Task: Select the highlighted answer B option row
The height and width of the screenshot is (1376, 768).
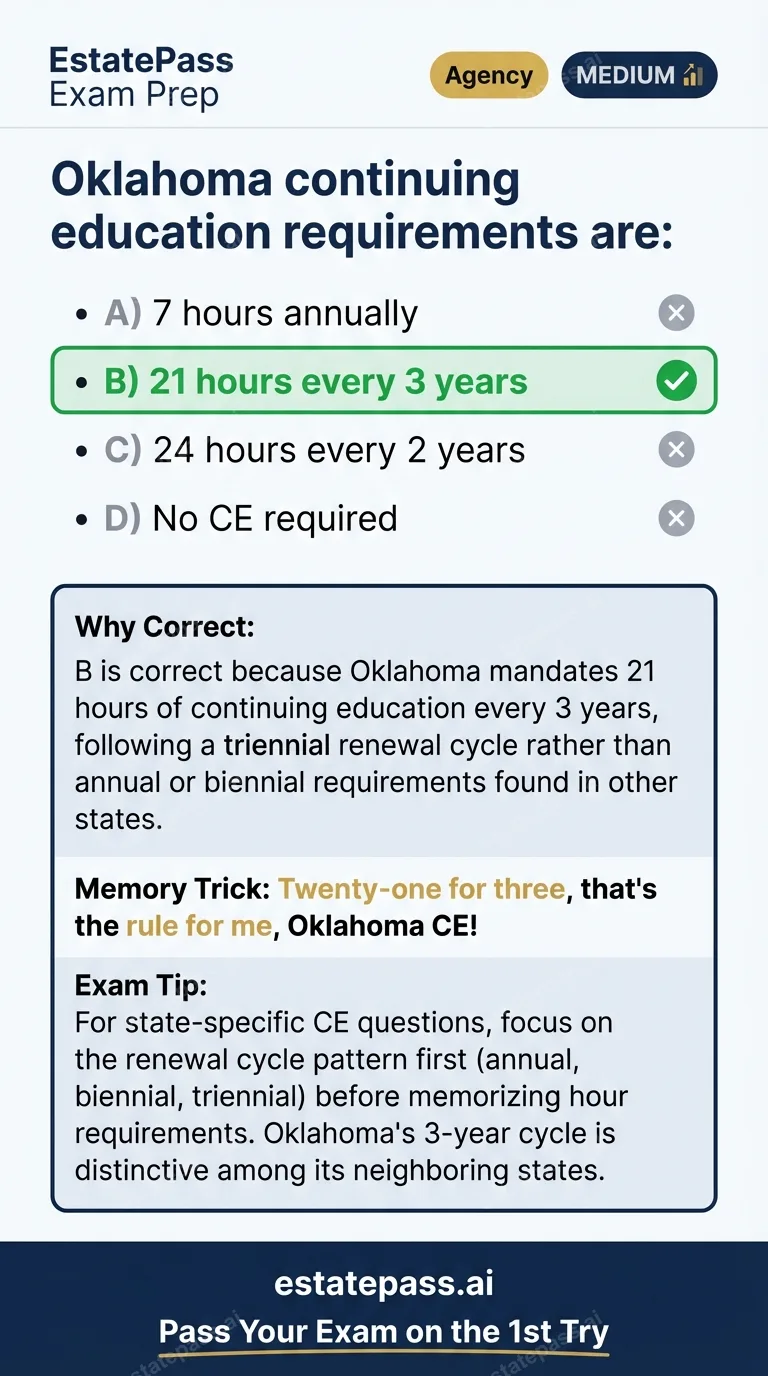Action: 384,380
